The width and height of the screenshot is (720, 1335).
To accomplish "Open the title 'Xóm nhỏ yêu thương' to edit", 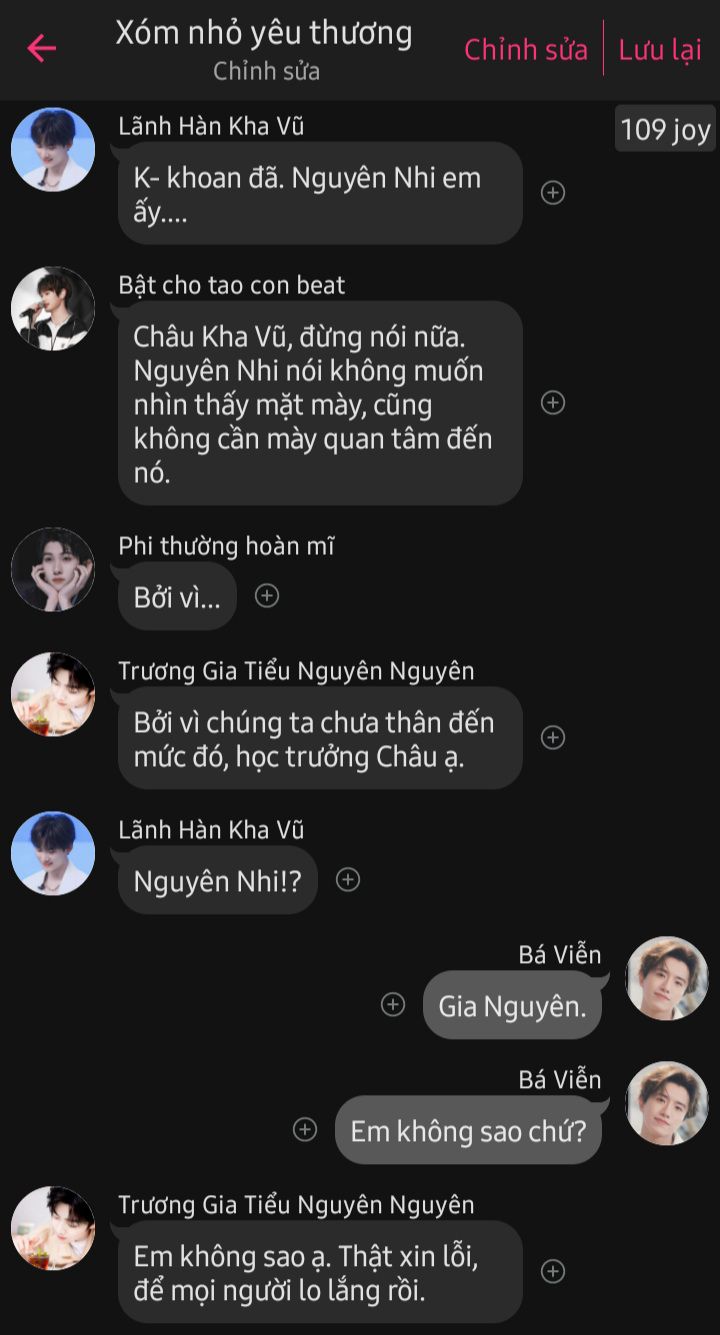I will [264, 34].
